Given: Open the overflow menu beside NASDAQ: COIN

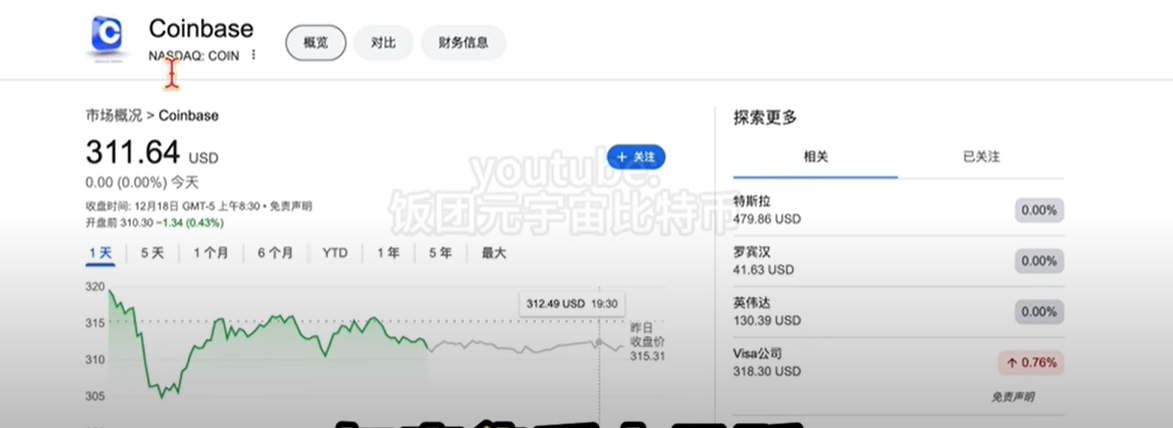Looking at the screenshot, I should pos(254,56).
